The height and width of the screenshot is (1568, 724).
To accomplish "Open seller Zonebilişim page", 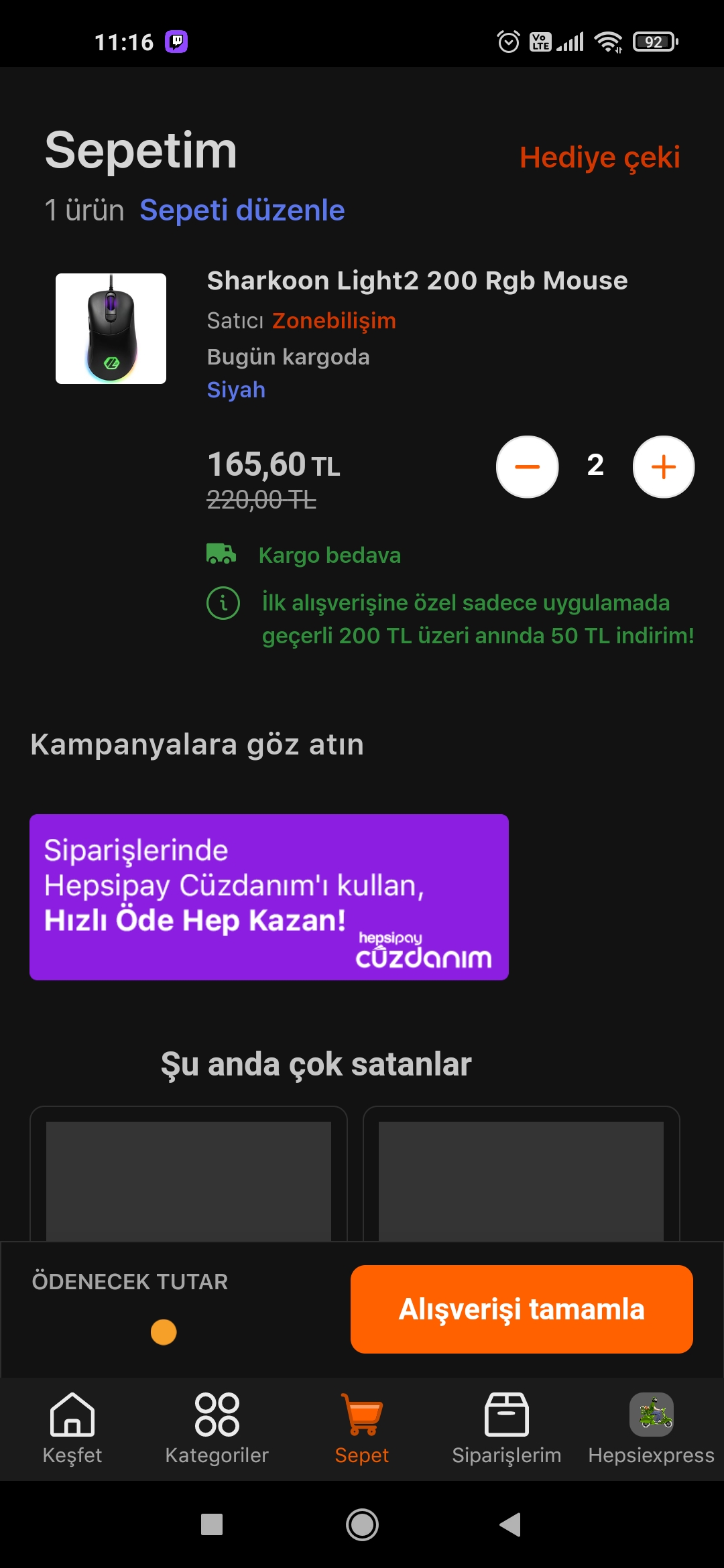I will point(334,320).
